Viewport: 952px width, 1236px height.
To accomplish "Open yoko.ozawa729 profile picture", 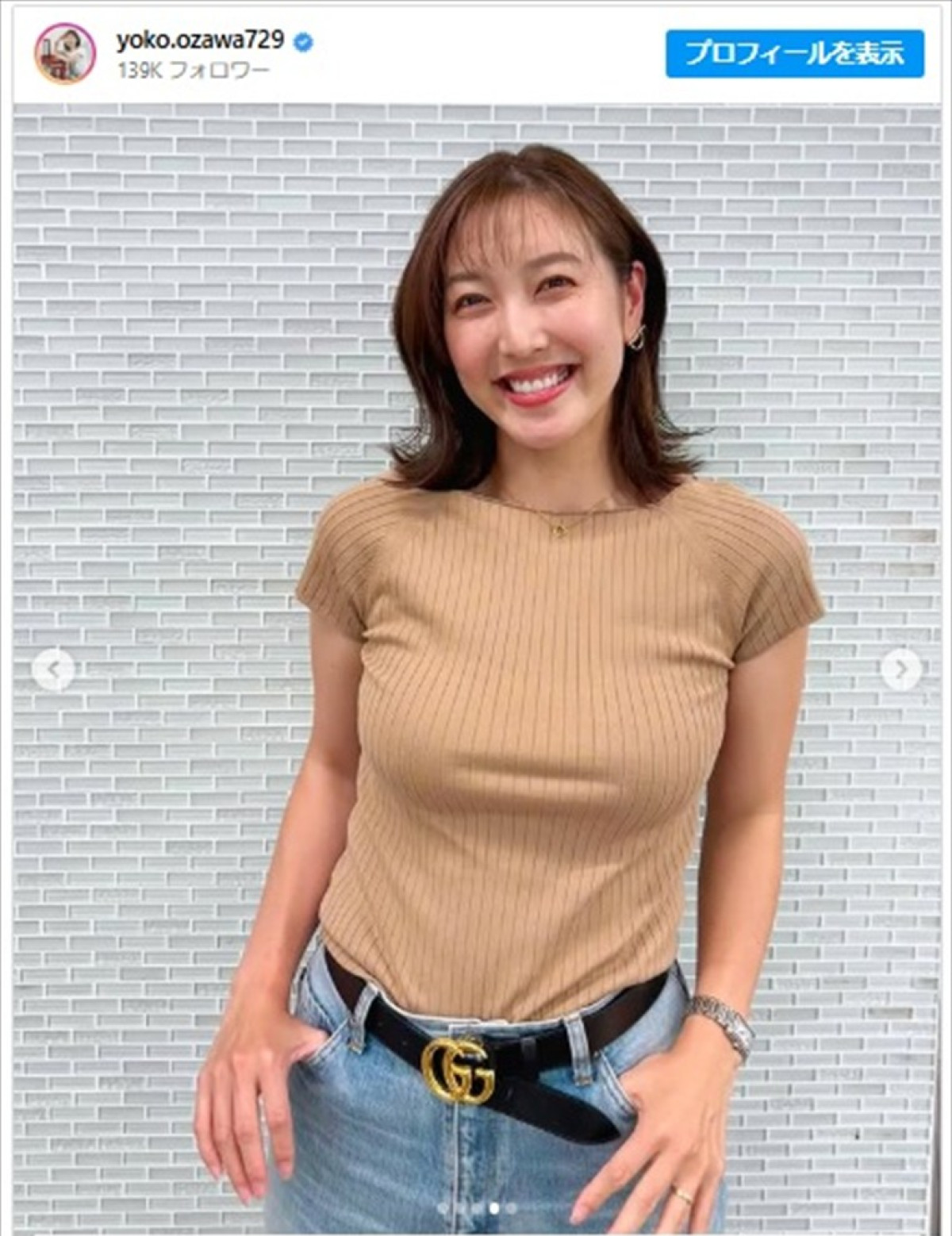I will tap(65, 53).
